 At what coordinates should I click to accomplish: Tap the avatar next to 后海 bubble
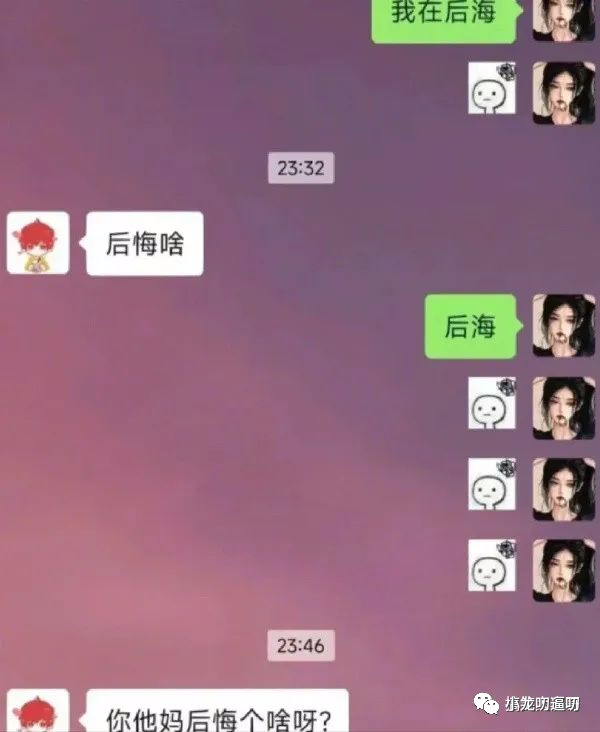pos(563,325)
